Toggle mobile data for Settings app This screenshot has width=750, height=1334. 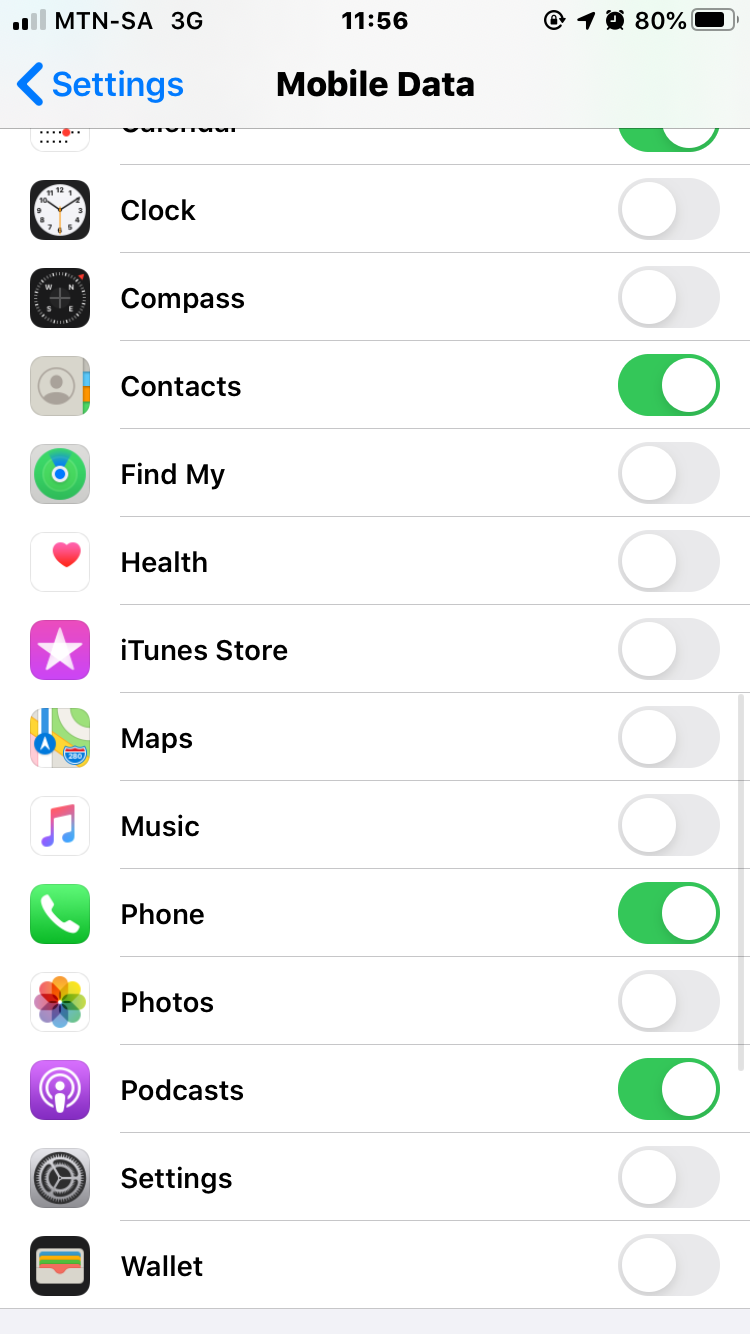668,1178
